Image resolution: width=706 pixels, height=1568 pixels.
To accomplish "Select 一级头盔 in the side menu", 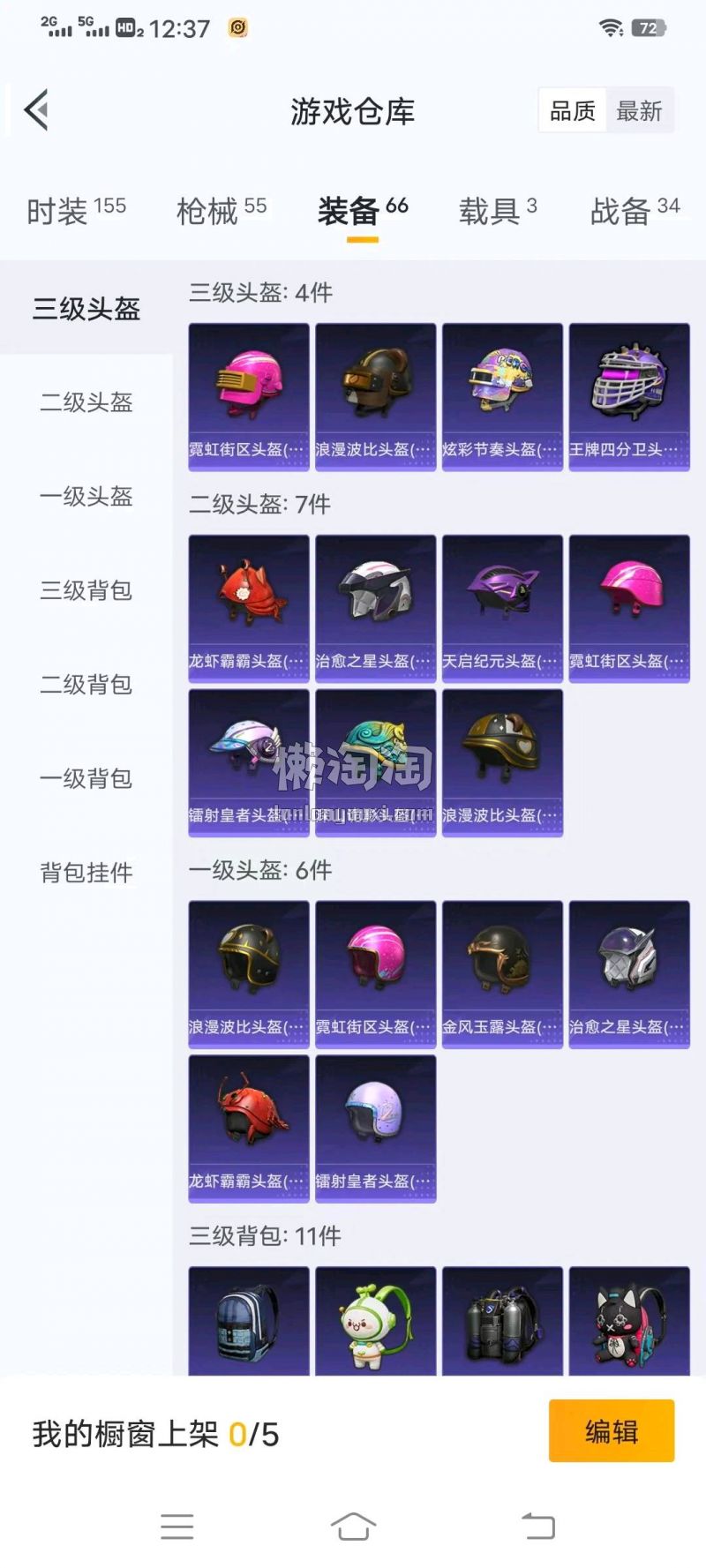I will [86, 497].
